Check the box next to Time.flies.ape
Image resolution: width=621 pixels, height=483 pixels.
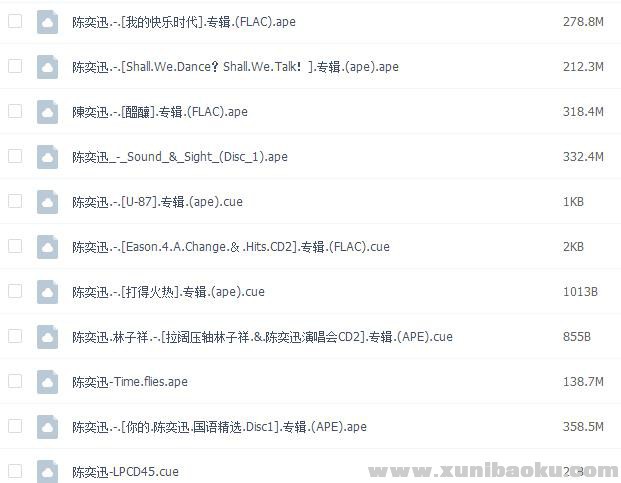[x=15, y=381]
